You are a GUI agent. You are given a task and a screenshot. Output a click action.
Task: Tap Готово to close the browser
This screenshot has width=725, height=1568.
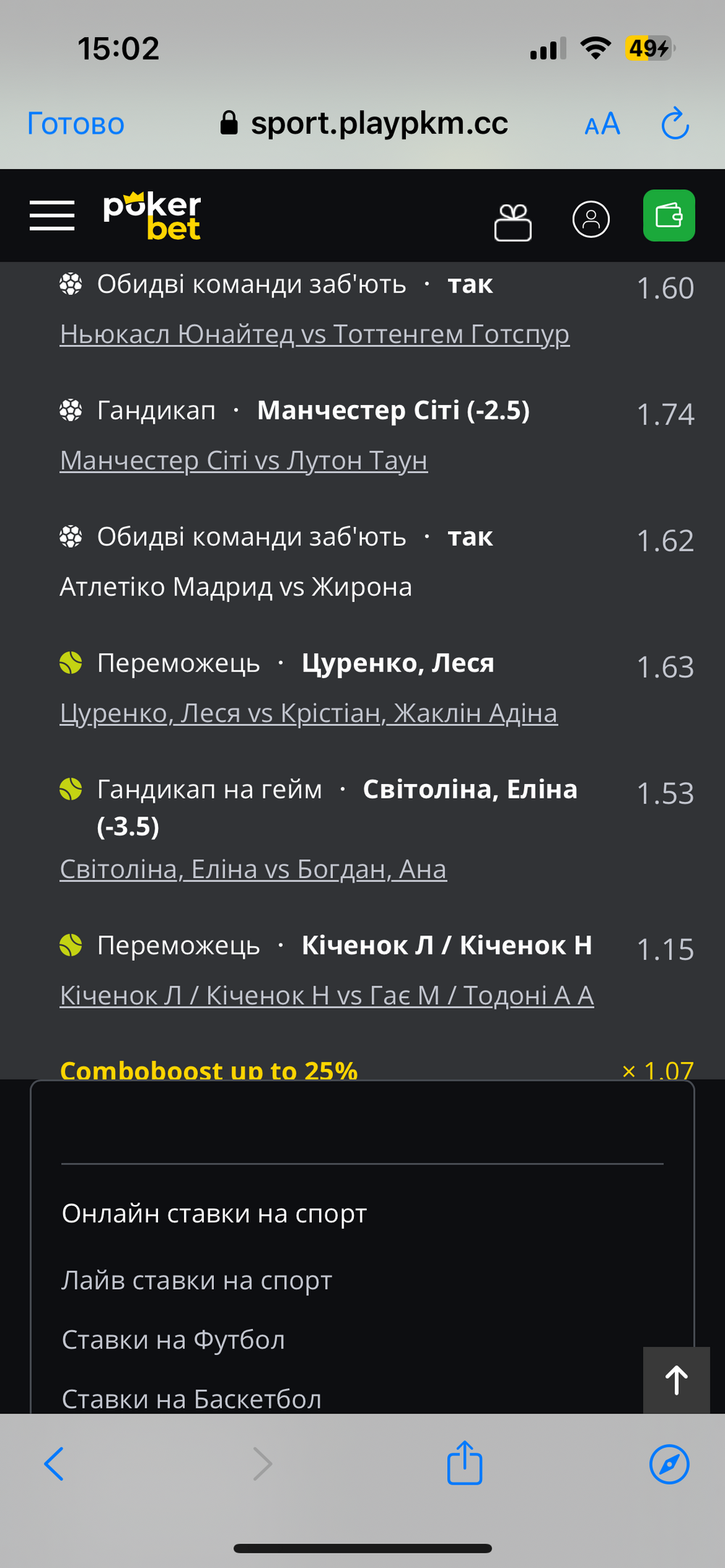tap(76, 124)
